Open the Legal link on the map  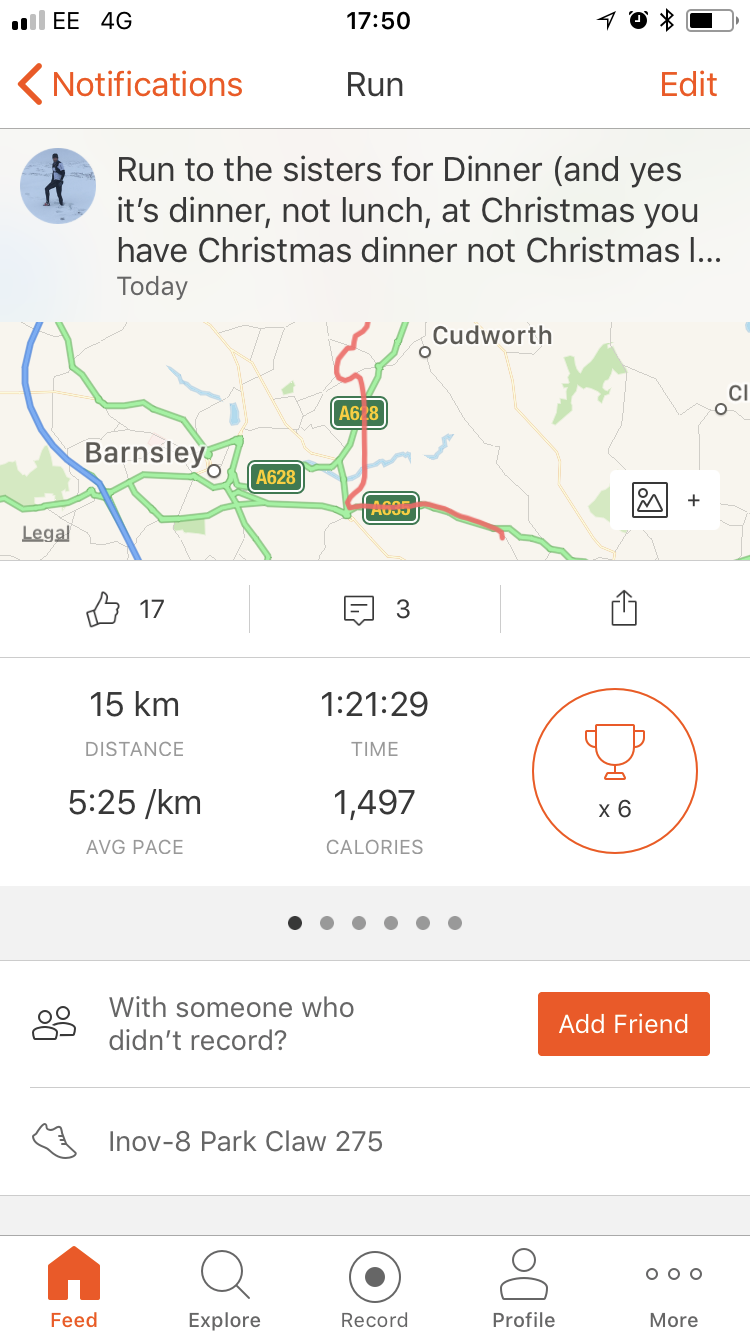[x=46, y=533]
